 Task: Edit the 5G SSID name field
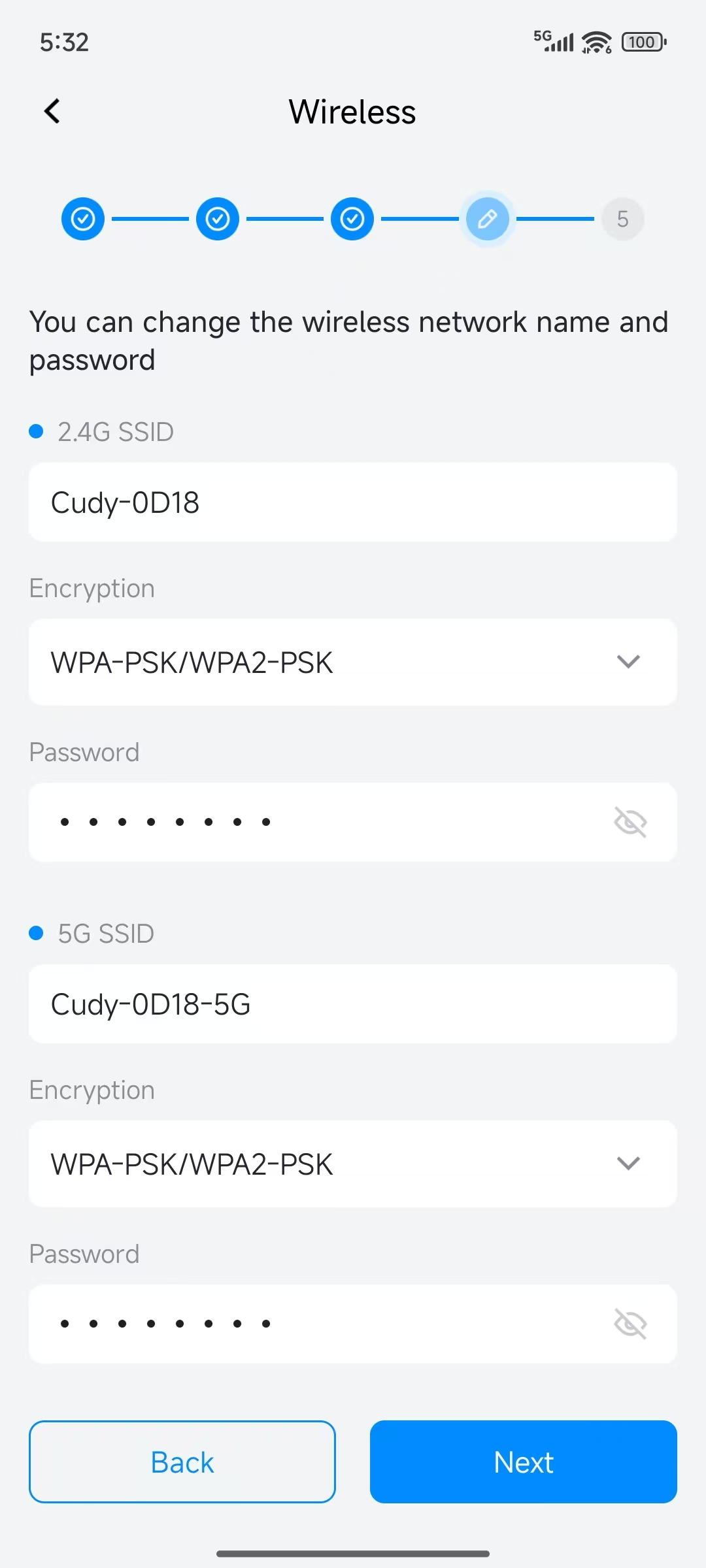tap(353, 1004)
